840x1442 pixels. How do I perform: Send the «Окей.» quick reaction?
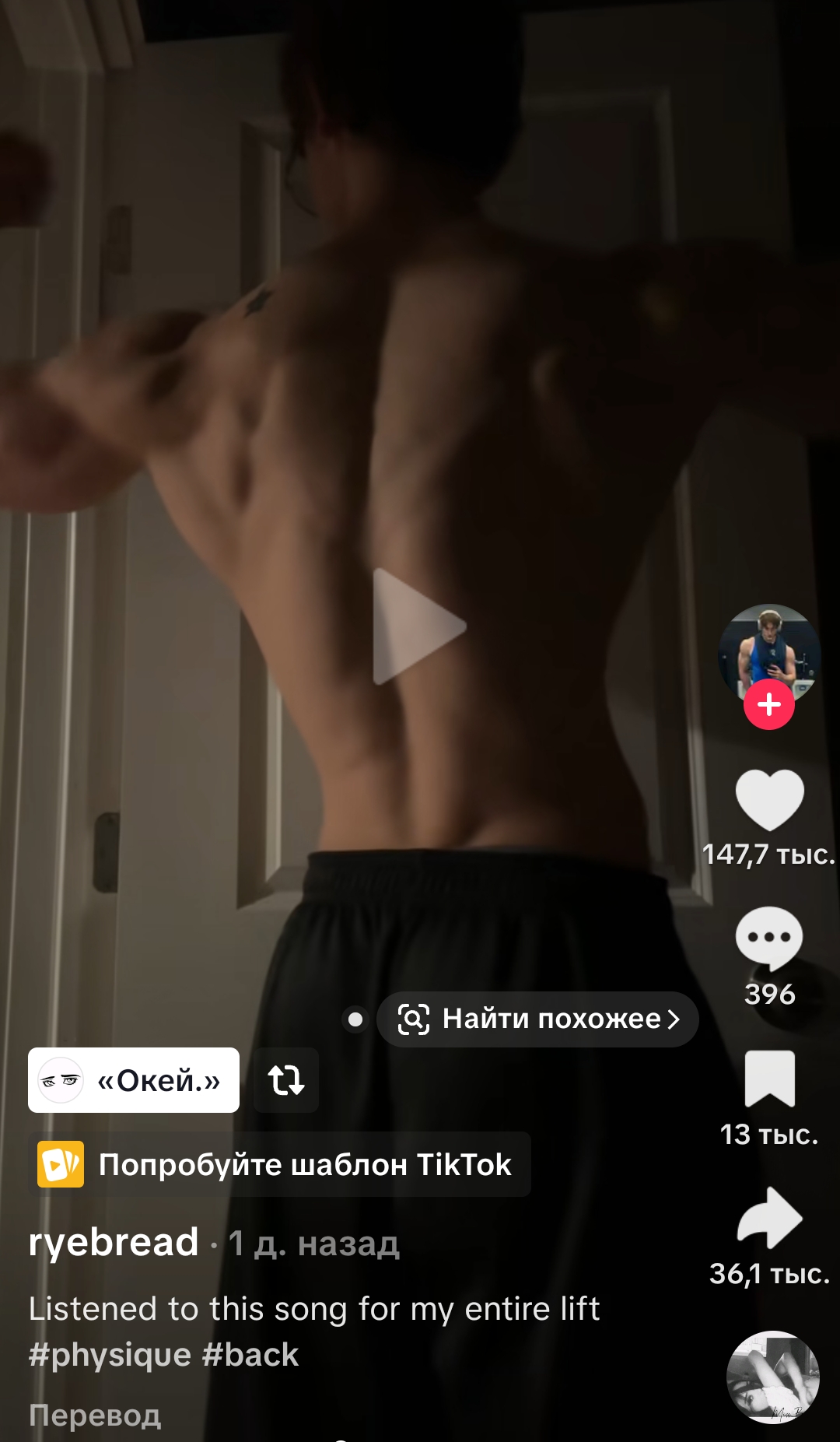[x=134, y=1080]
